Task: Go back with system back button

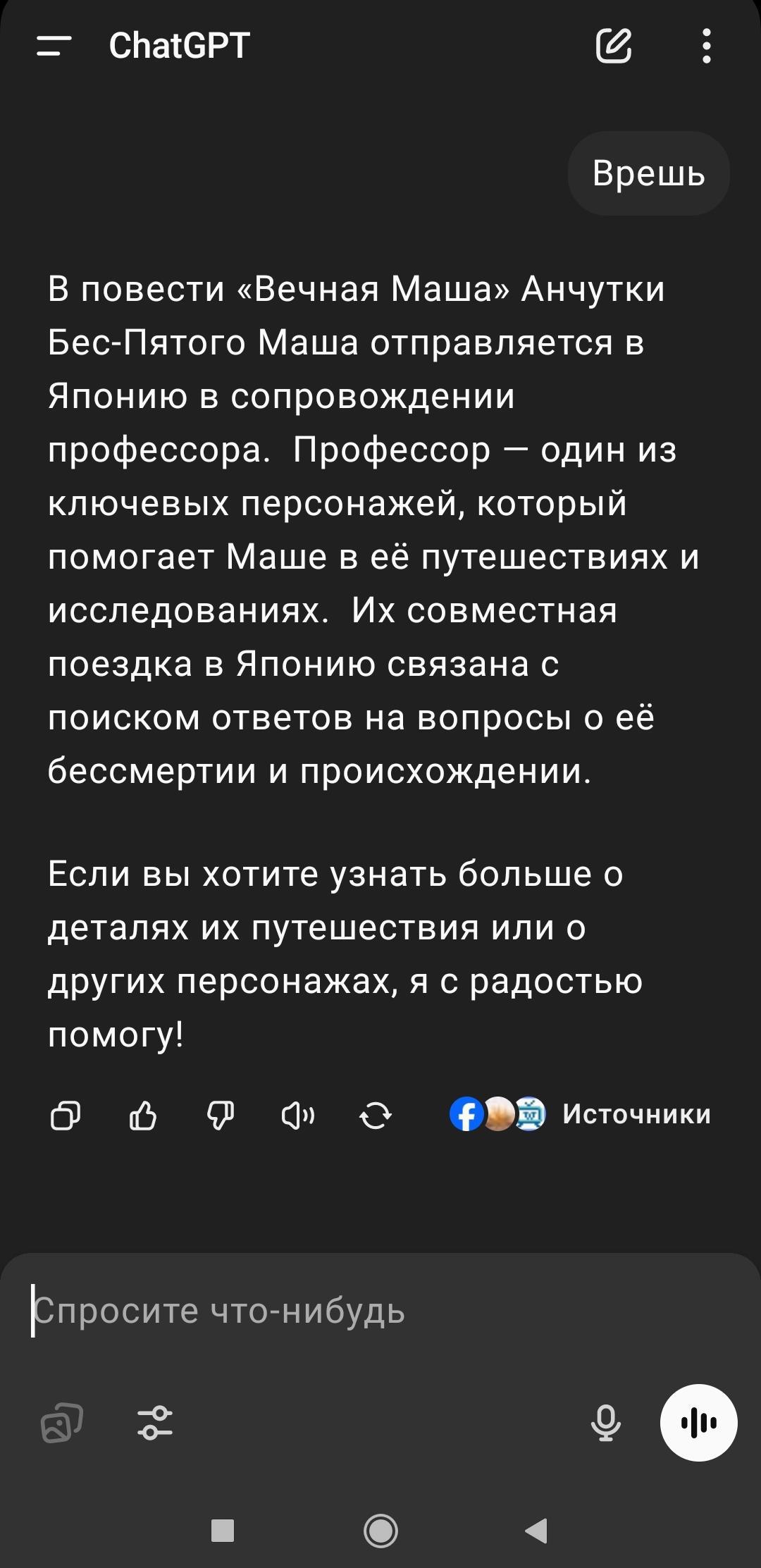Action: (537, 1531)
